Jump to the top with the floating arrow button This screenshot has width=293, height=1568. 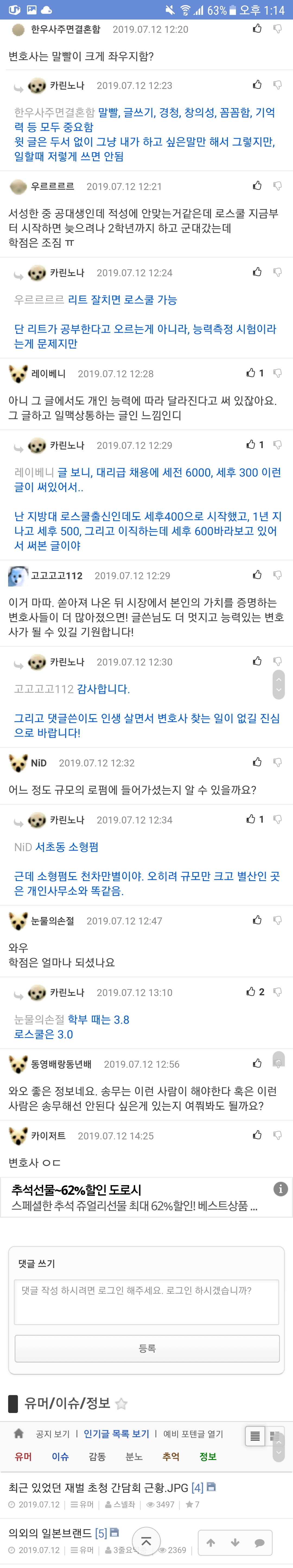[x=146, y=1541]
